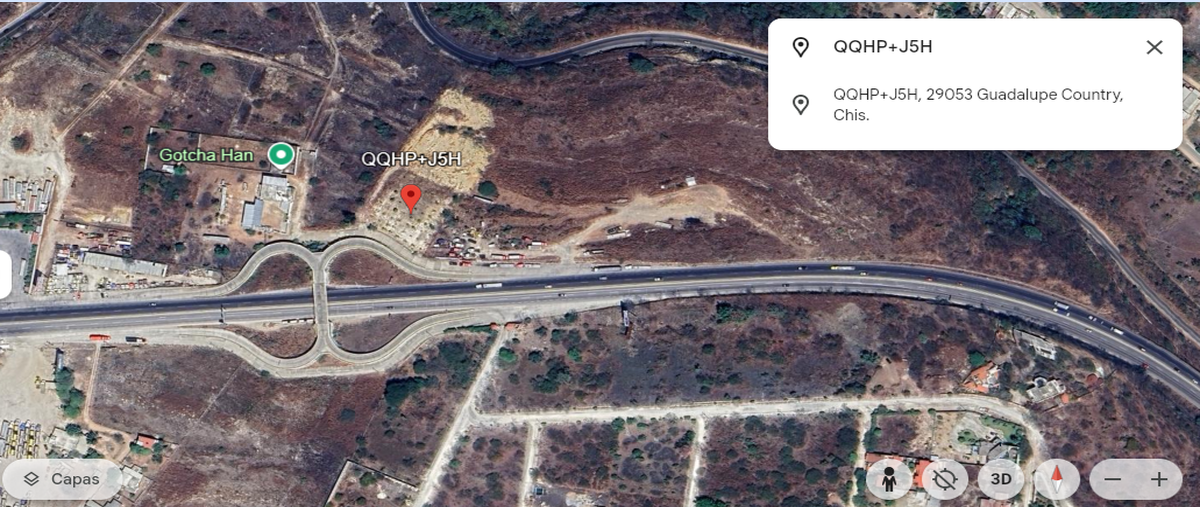Switch to 3D view
The width and height of the screenshot is (1200, 507).
coord(1001,480)
